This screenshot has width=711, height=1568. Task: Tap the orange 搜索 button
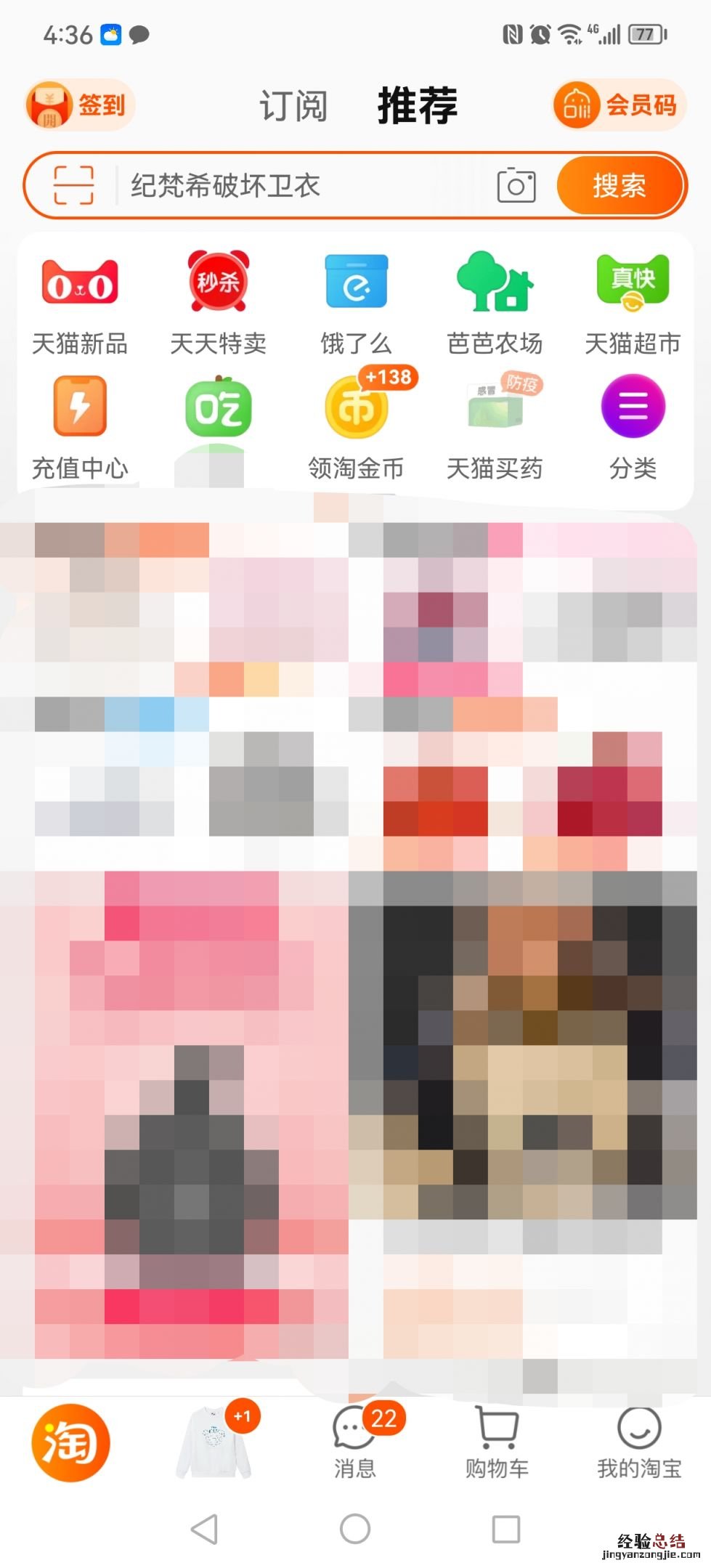pyautogui.click(x=619, y=185)
